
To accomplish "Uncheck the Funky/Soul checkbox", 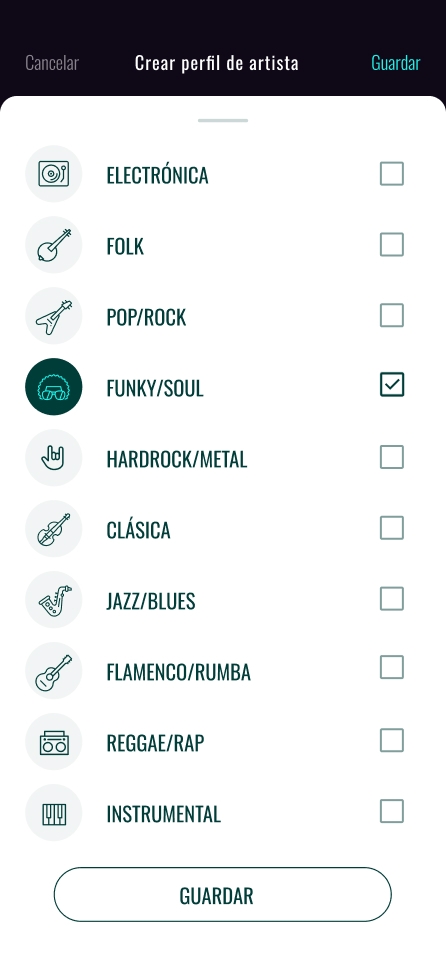I will (392, 384).
